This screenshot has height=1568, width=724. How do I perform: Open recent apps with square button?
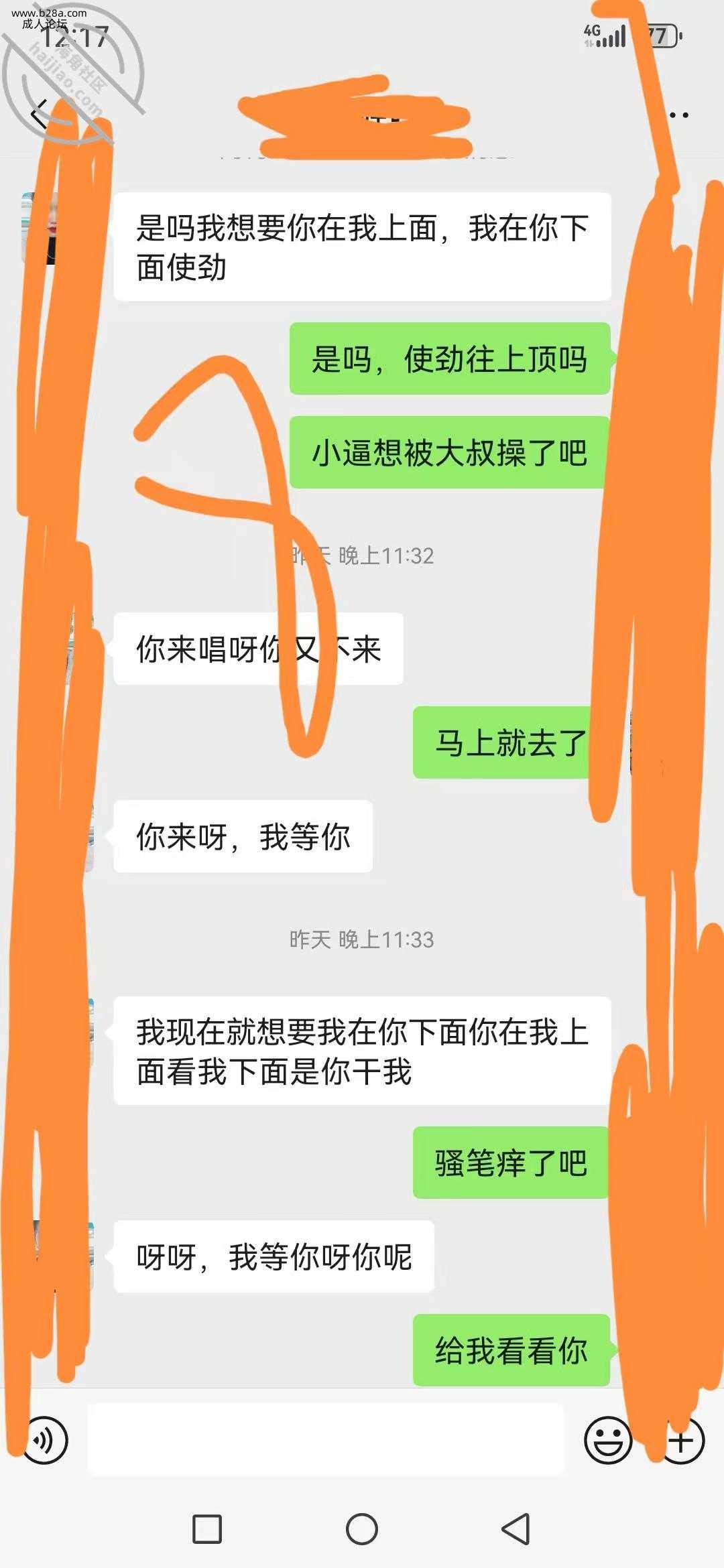(x=207, y=1529)
